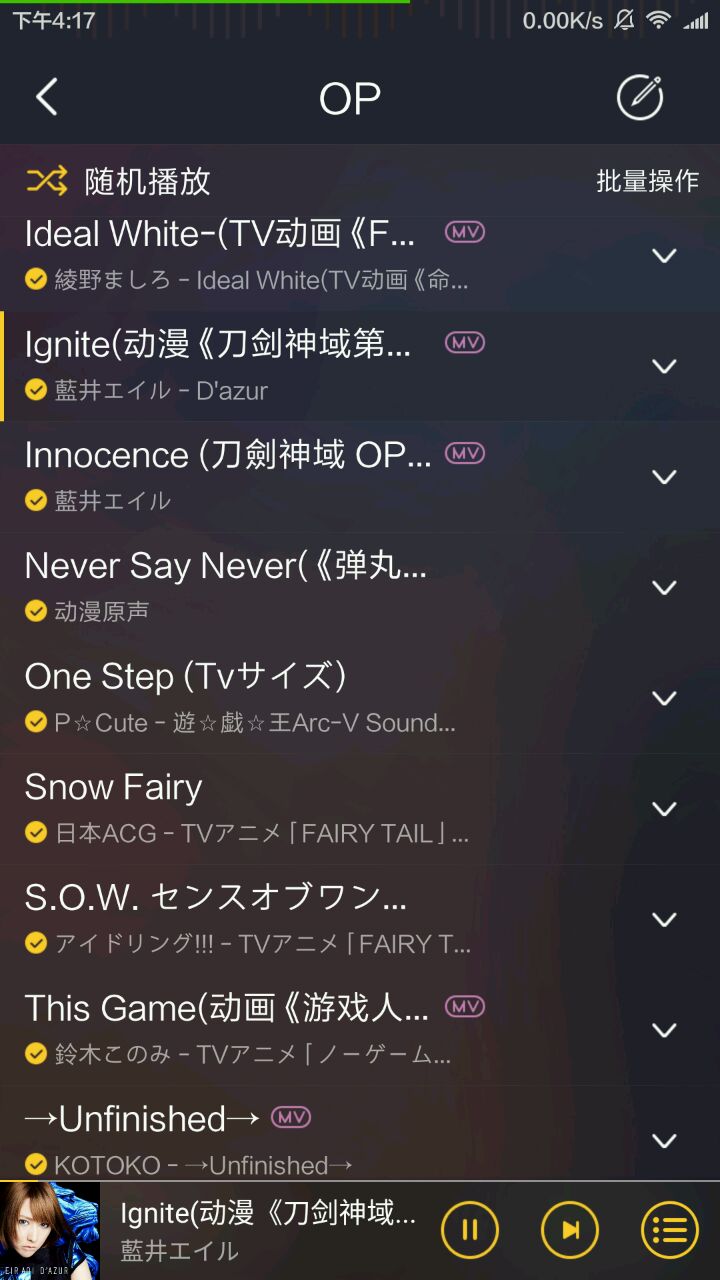Expand options for Ignite in the list

pos(664,366)
